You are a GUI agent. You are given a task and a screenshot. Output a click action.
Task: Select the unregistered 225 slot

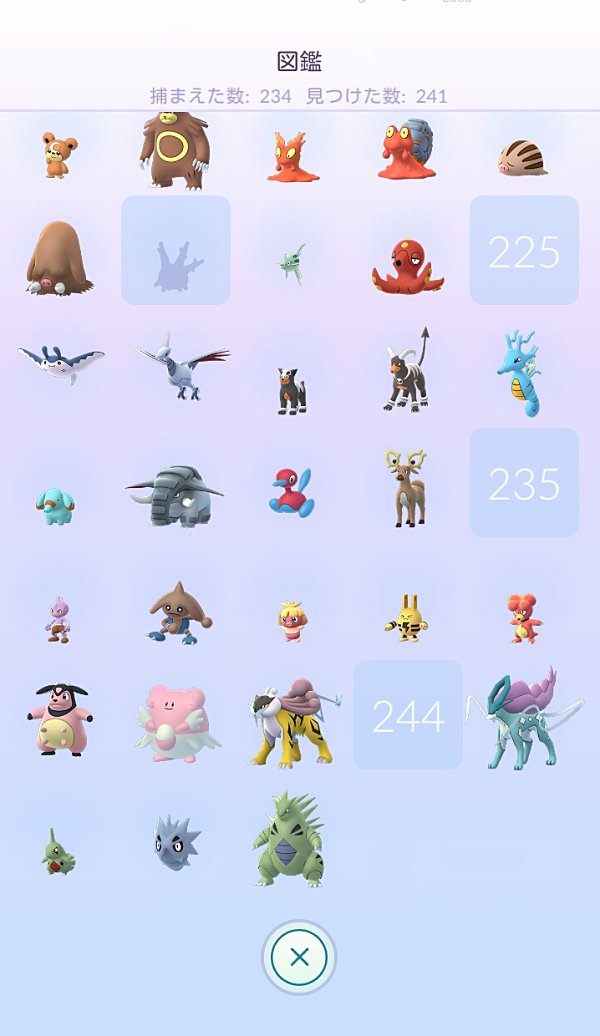coord(524,250)
